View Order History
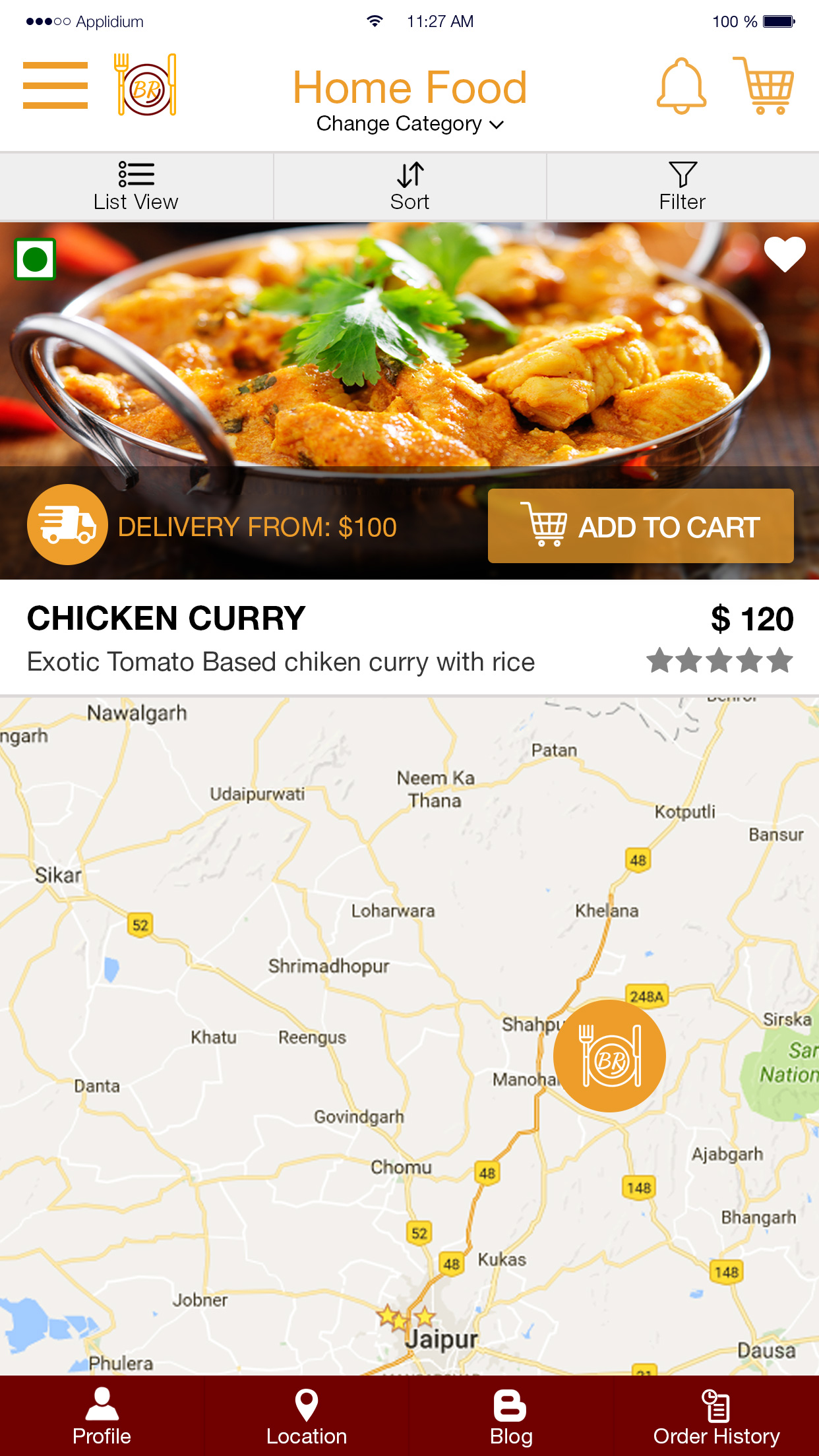This screenshot has height=1456, width=819. tap(716, 1416)
